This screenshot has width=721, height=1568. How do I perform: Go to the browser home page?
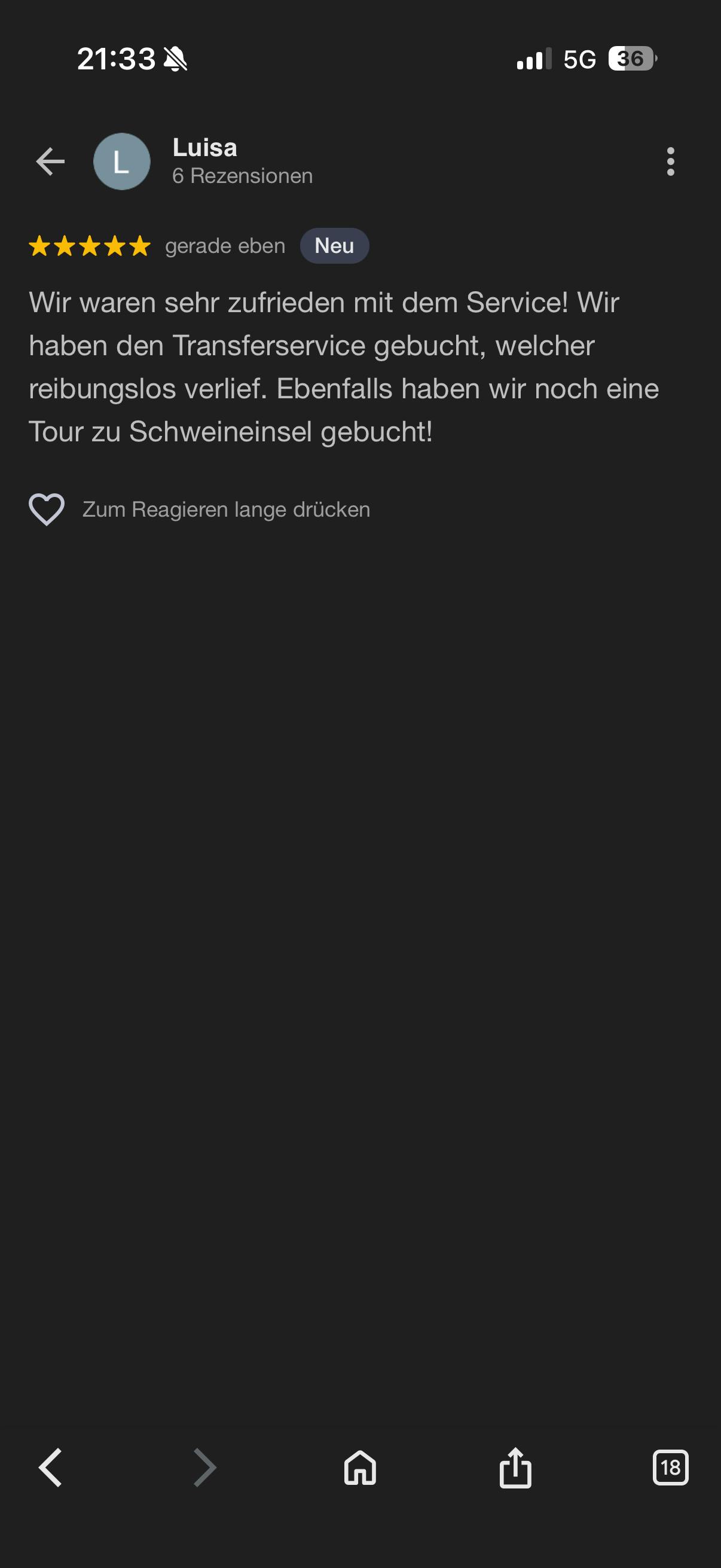click(x=360, y=1467)
